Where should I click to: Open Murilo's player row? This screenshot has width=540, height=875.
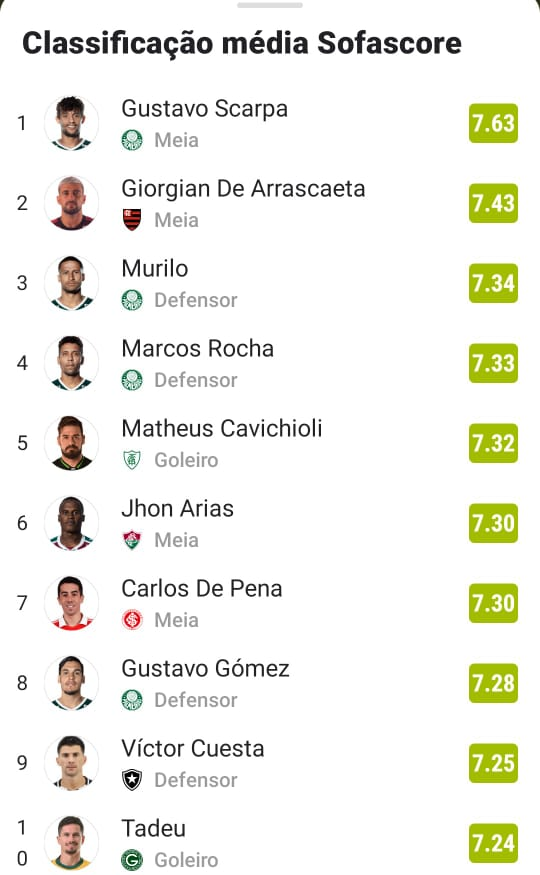270,283
